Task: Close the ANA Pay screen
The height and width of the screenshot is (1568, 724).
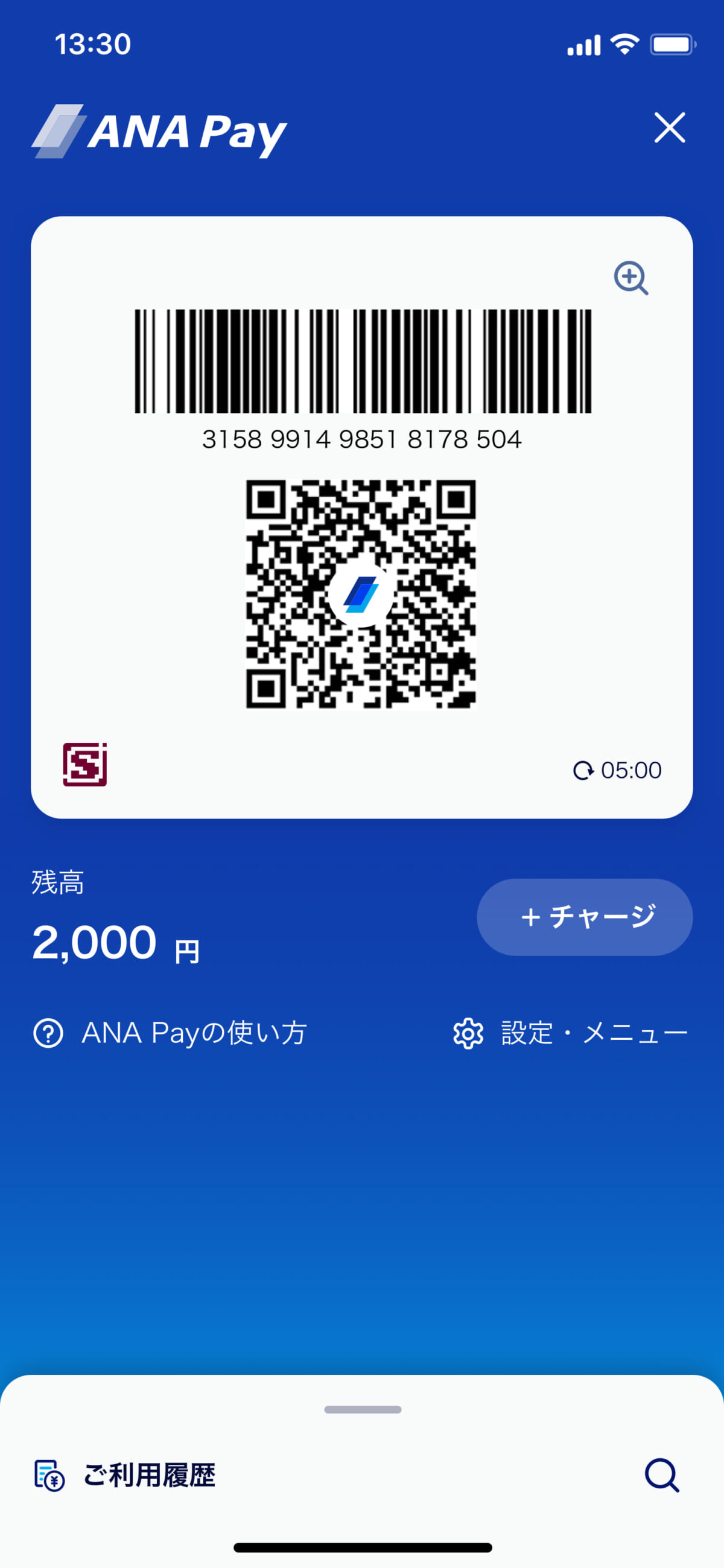Action: point(669,127)
